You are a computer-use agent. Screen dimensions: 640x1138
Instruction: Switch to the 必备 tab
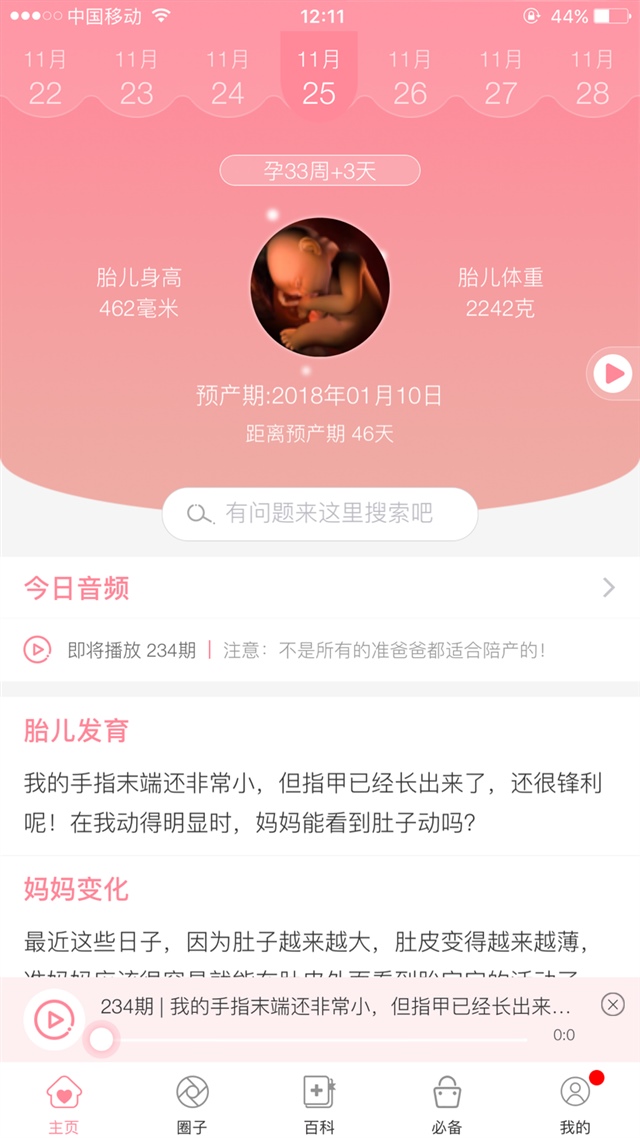click(447, 1103)
